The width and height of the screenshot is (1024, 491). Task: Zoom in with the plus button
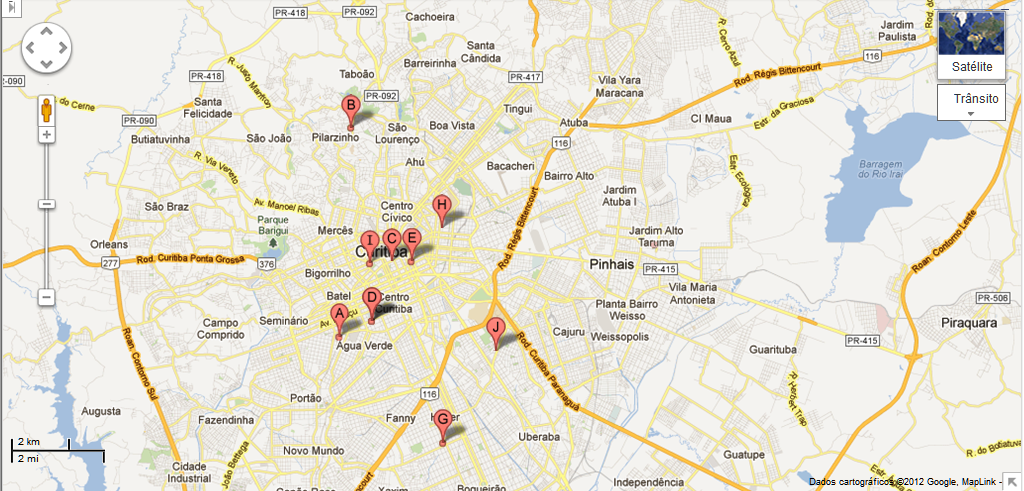tap(46, 133)
